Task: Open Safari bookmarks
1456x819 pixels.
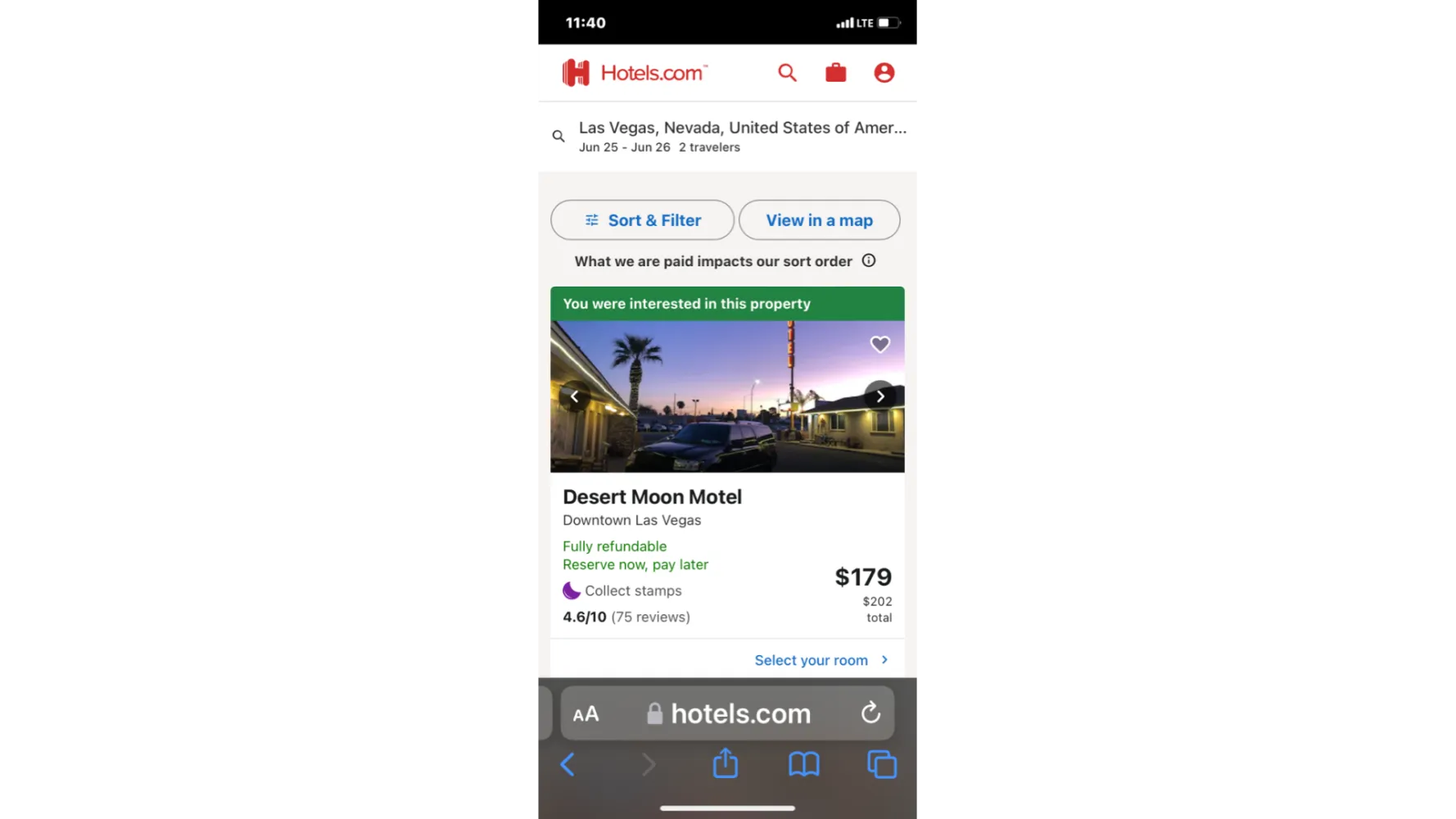Action: coord(803,764)
